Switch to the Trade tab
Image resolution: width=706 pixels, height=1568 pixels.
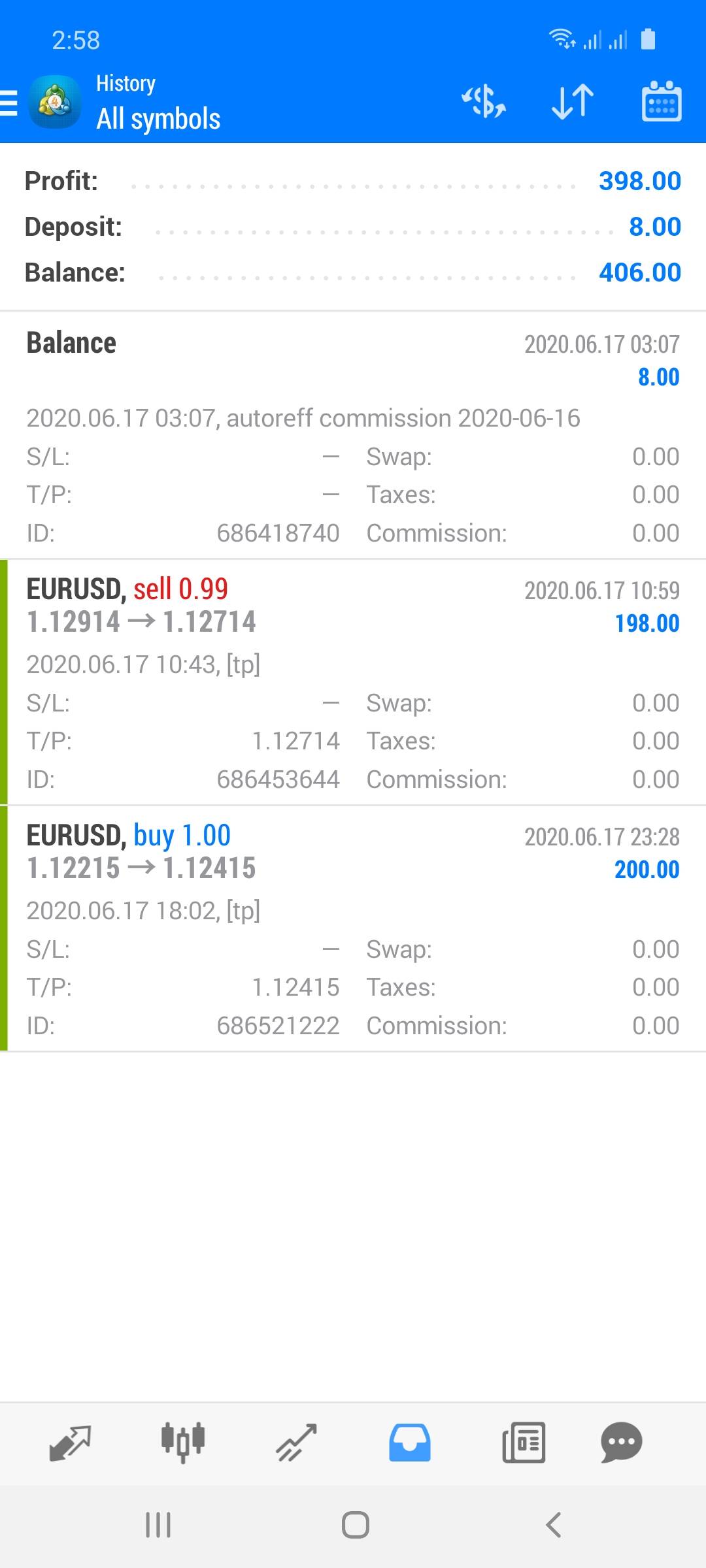pos(297,1441)
